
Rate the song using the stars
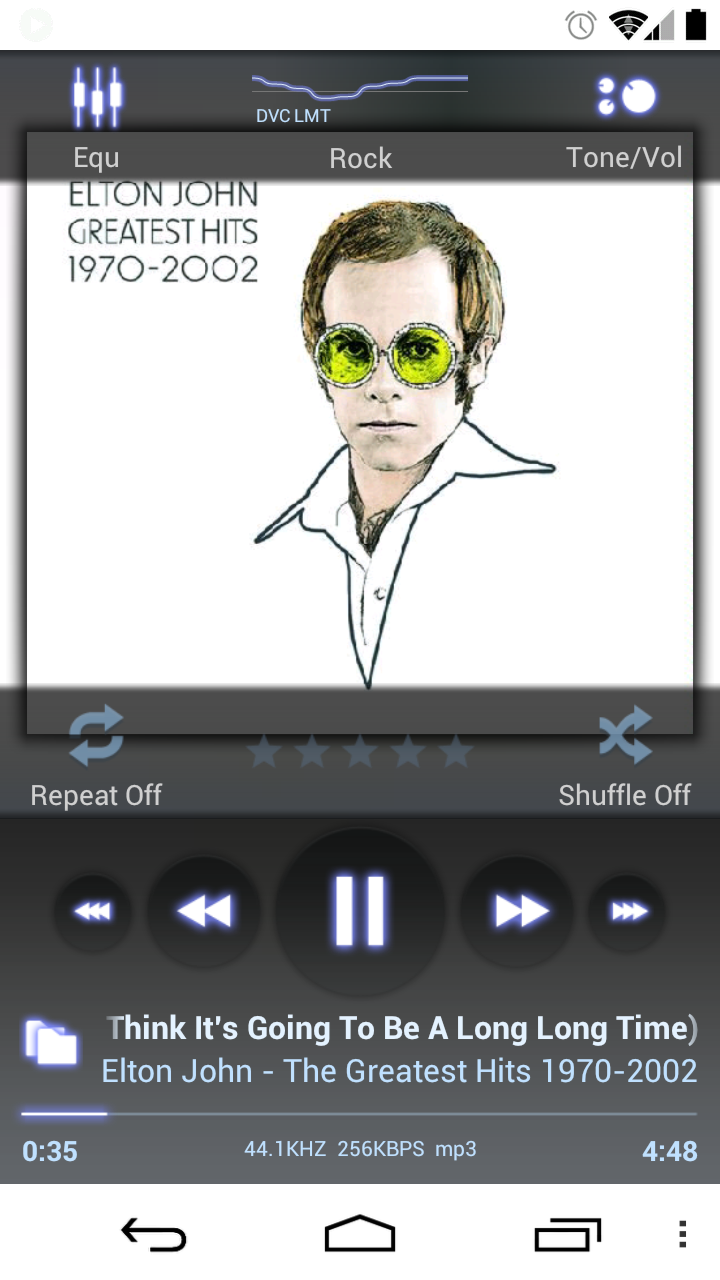coord(360,751)
